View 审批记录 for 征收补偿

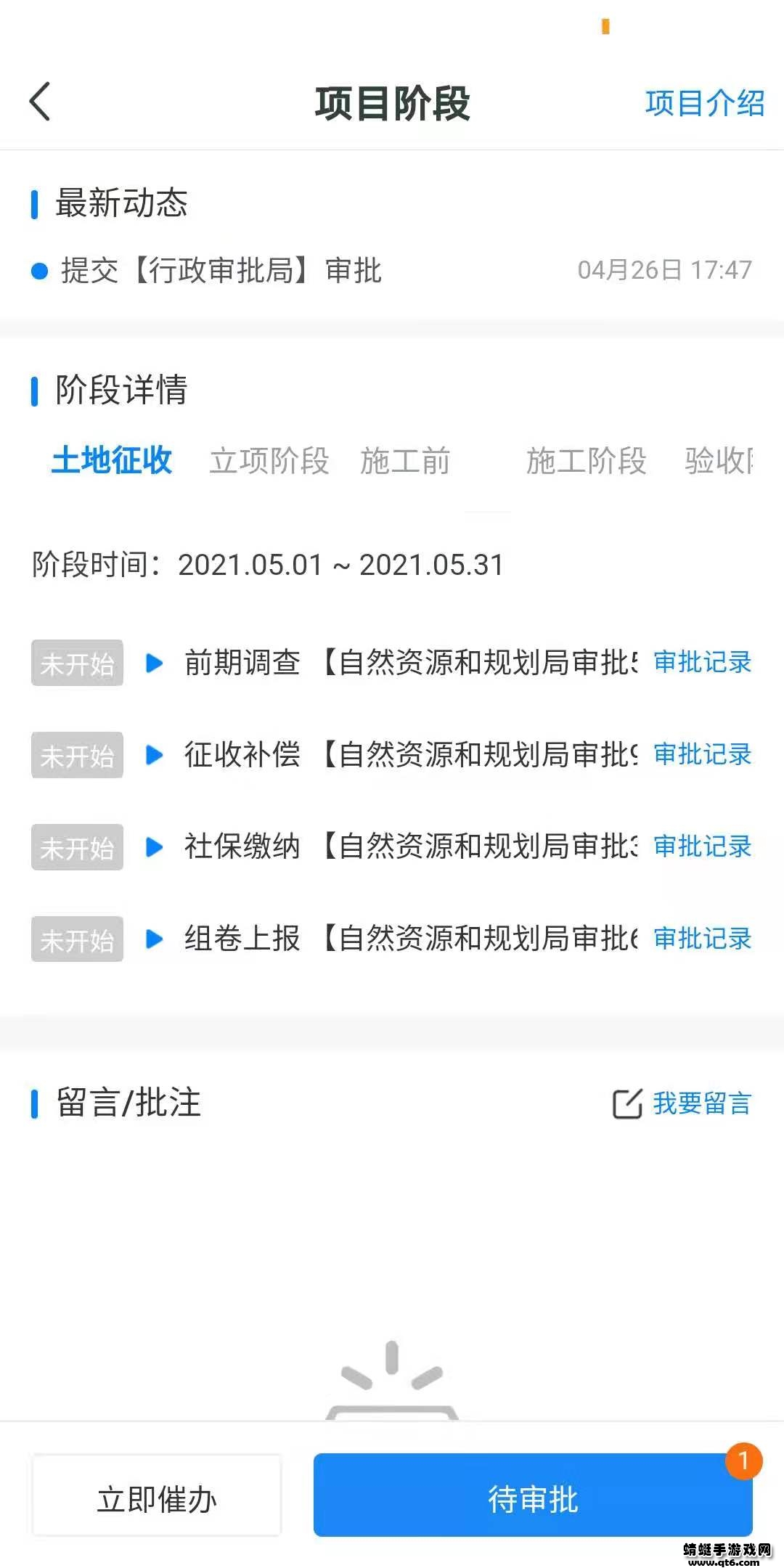click(702, 754)
